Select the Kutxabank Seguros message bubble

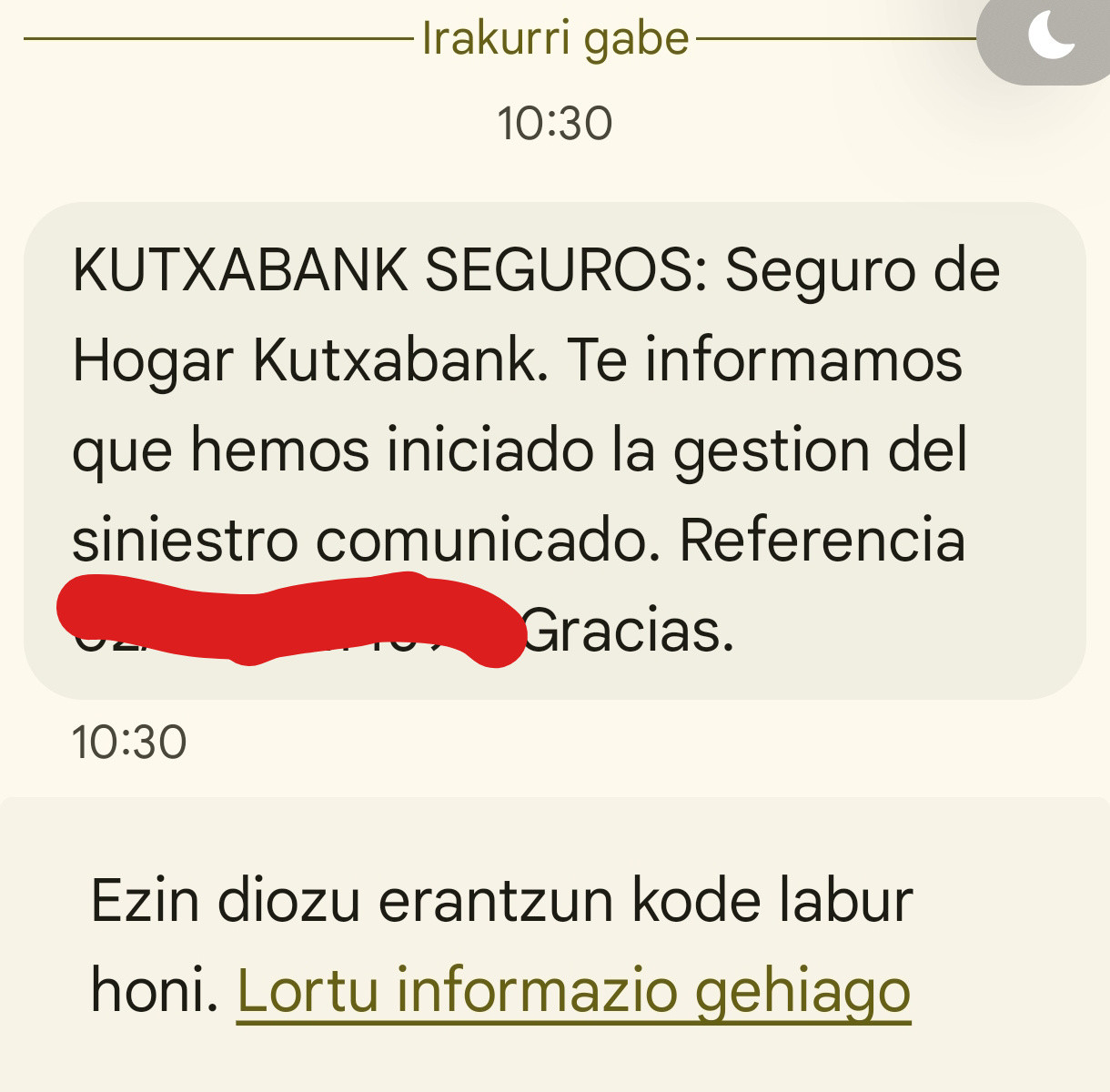[553, 450]
